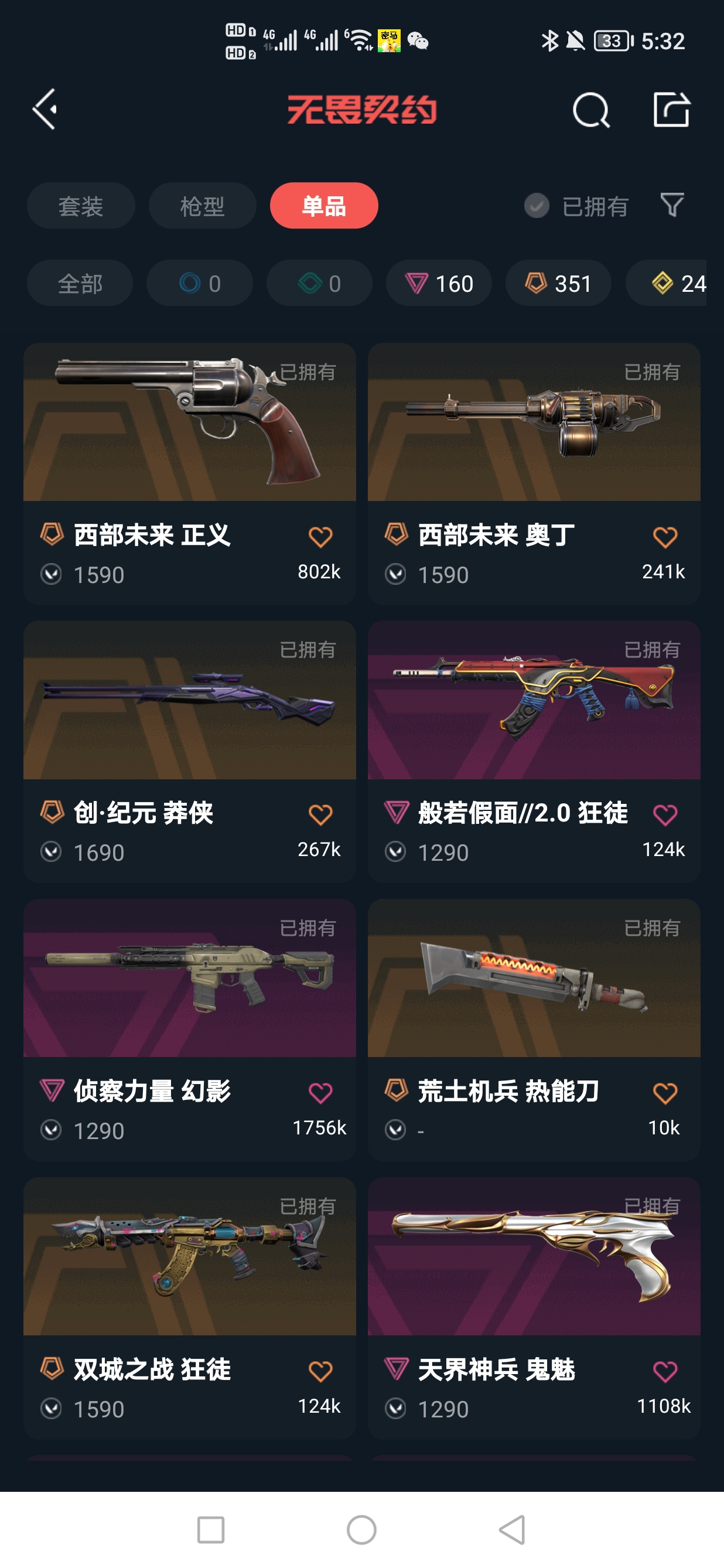Switch to the 枪型 tab

[x=202, y=206]
